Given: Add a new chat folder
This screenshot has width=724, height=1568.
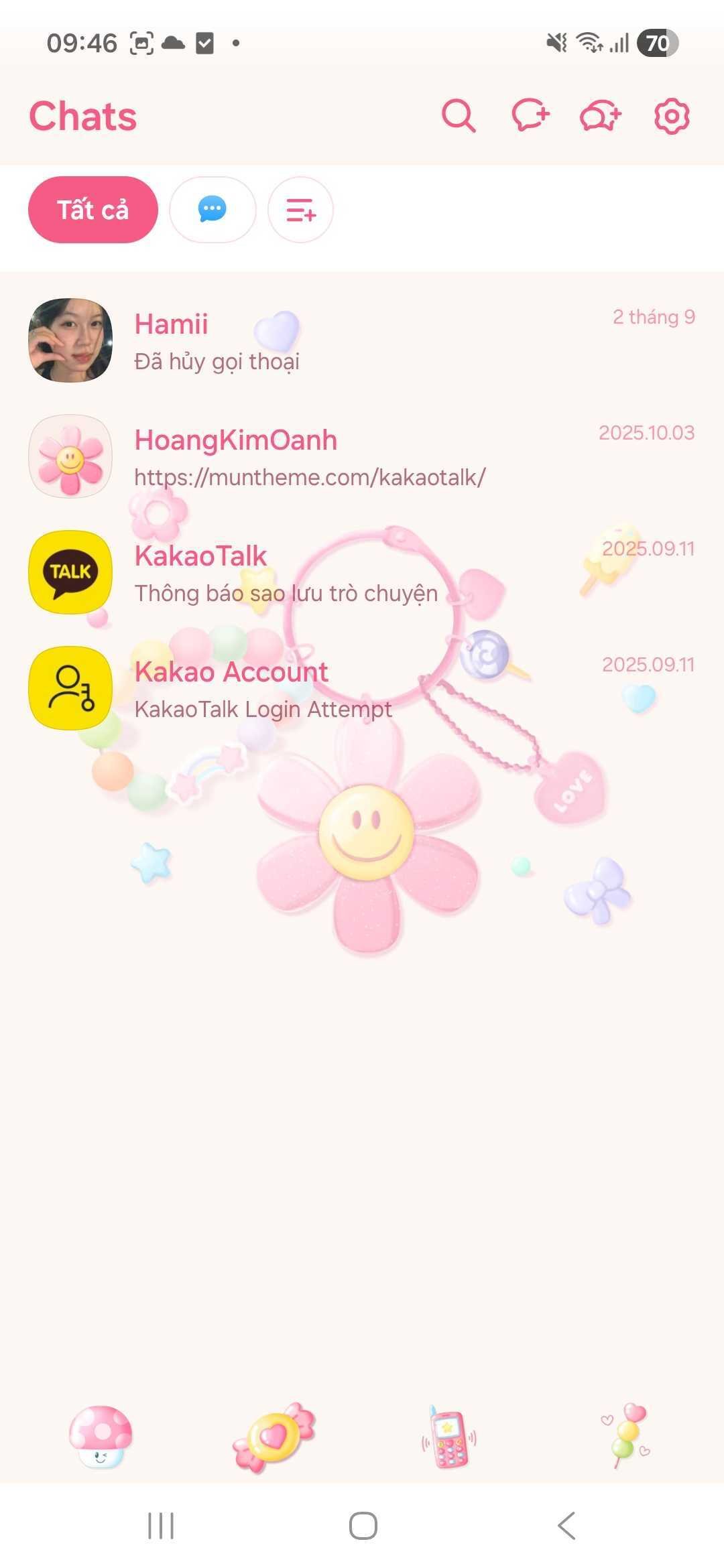Looking at the screenshot, I should (x=300, y=210).
